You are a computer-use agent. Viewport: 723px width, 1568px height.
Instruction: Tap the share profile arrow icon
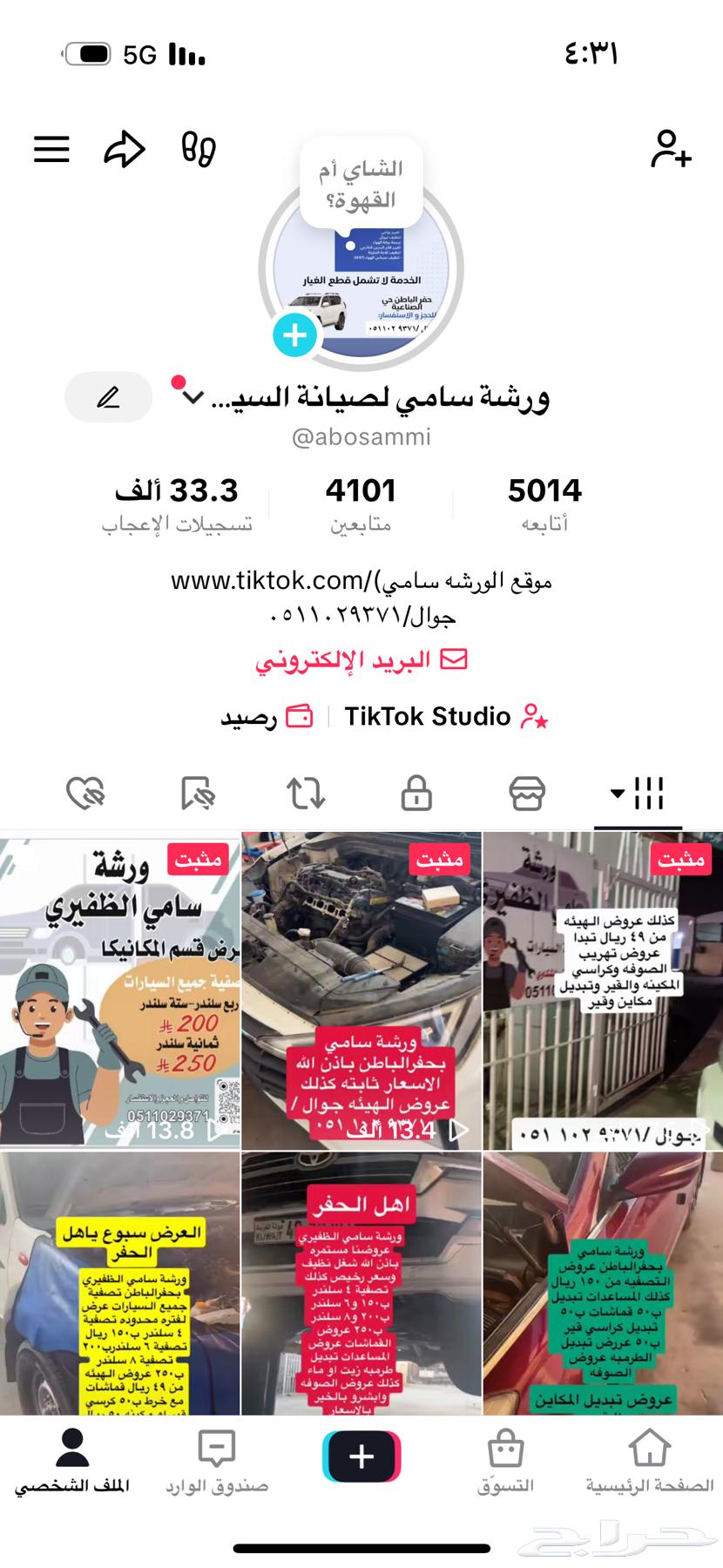pos(125,149)
